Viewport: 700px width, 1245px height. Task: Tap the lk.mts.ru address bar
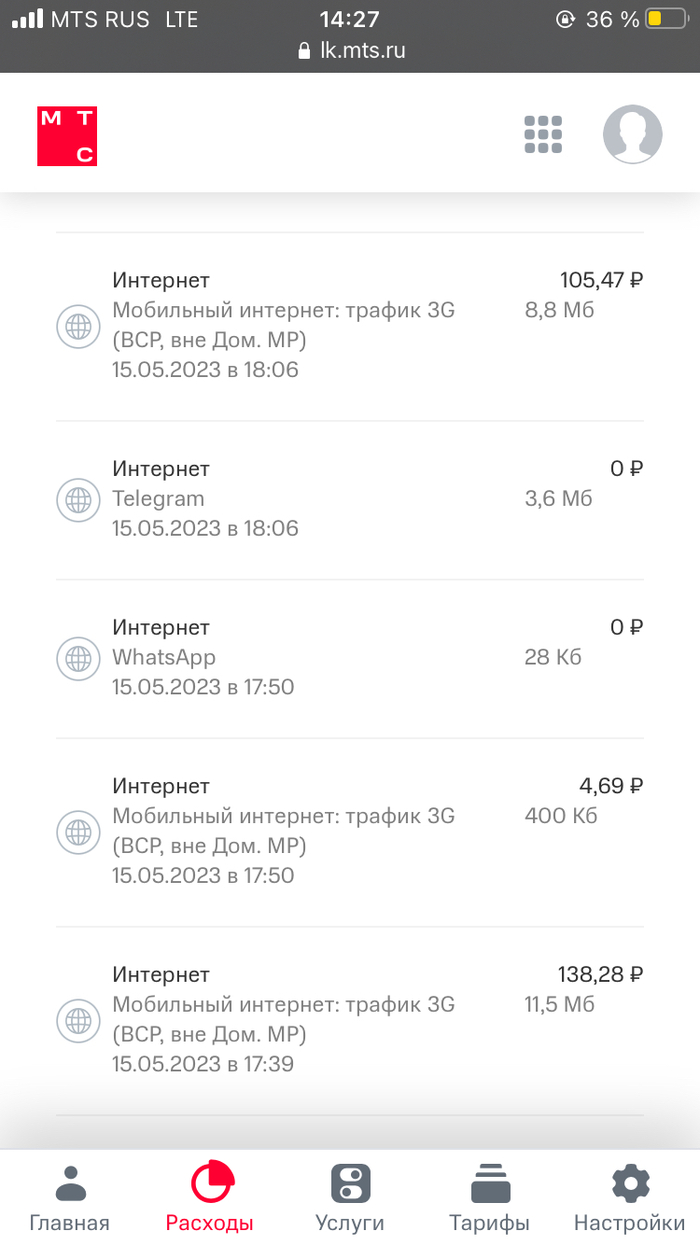352,51
